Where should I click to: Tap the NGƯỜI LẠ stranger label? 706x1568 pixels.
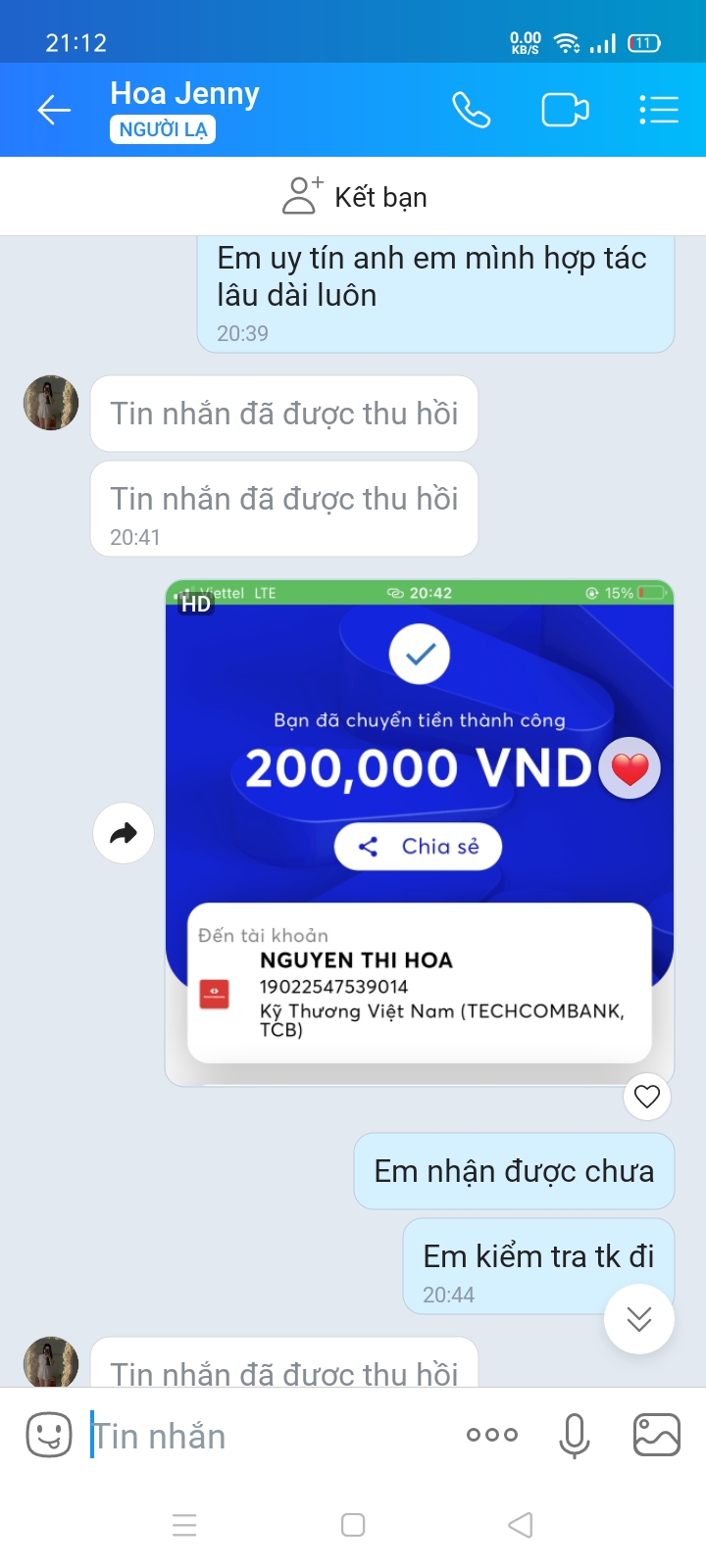pyautogui.click(x=162, y=130)
